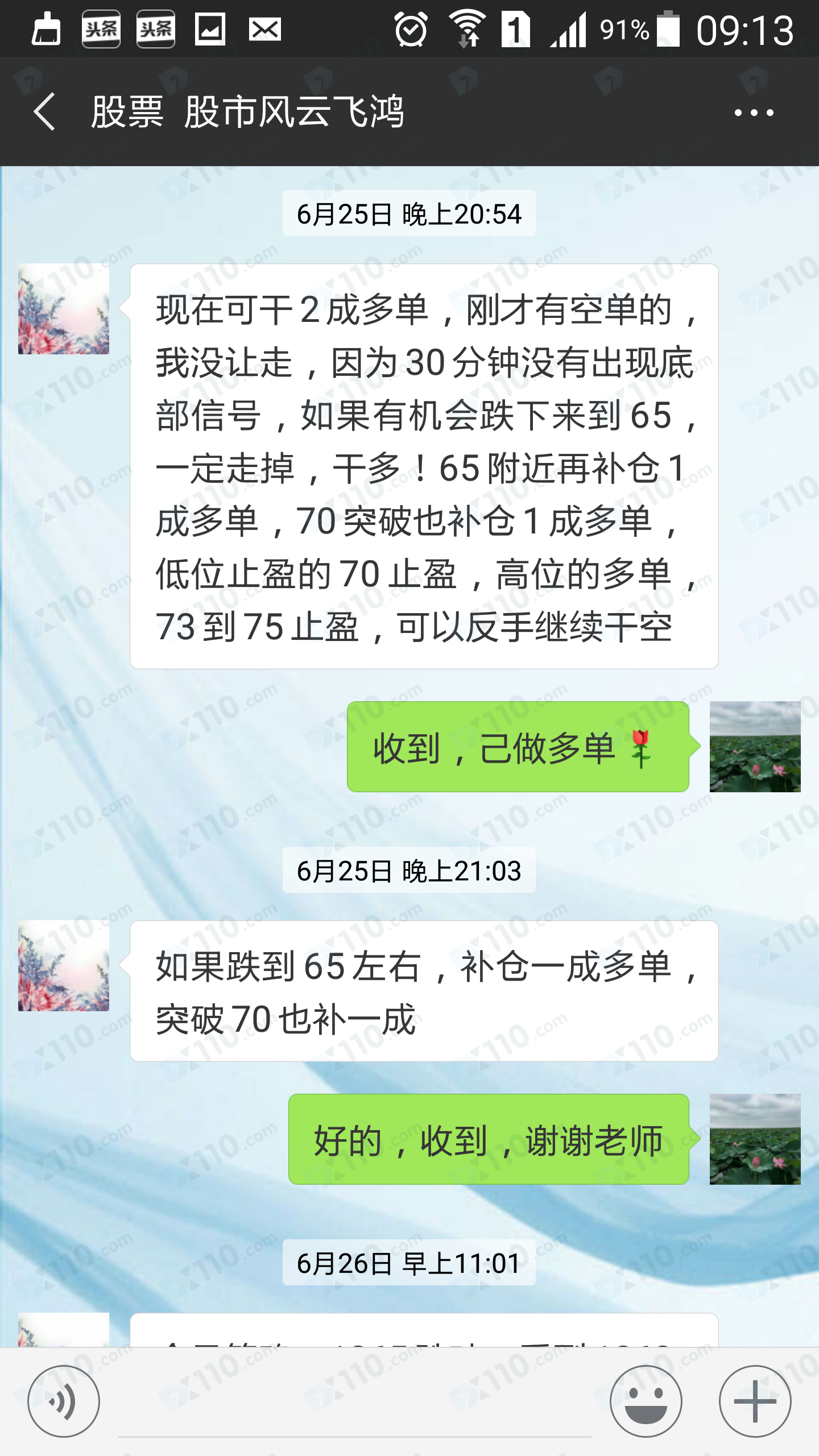The image size is (819, 1456).
Task: Open the plus attachment menu
Action: pos(755,1401)
